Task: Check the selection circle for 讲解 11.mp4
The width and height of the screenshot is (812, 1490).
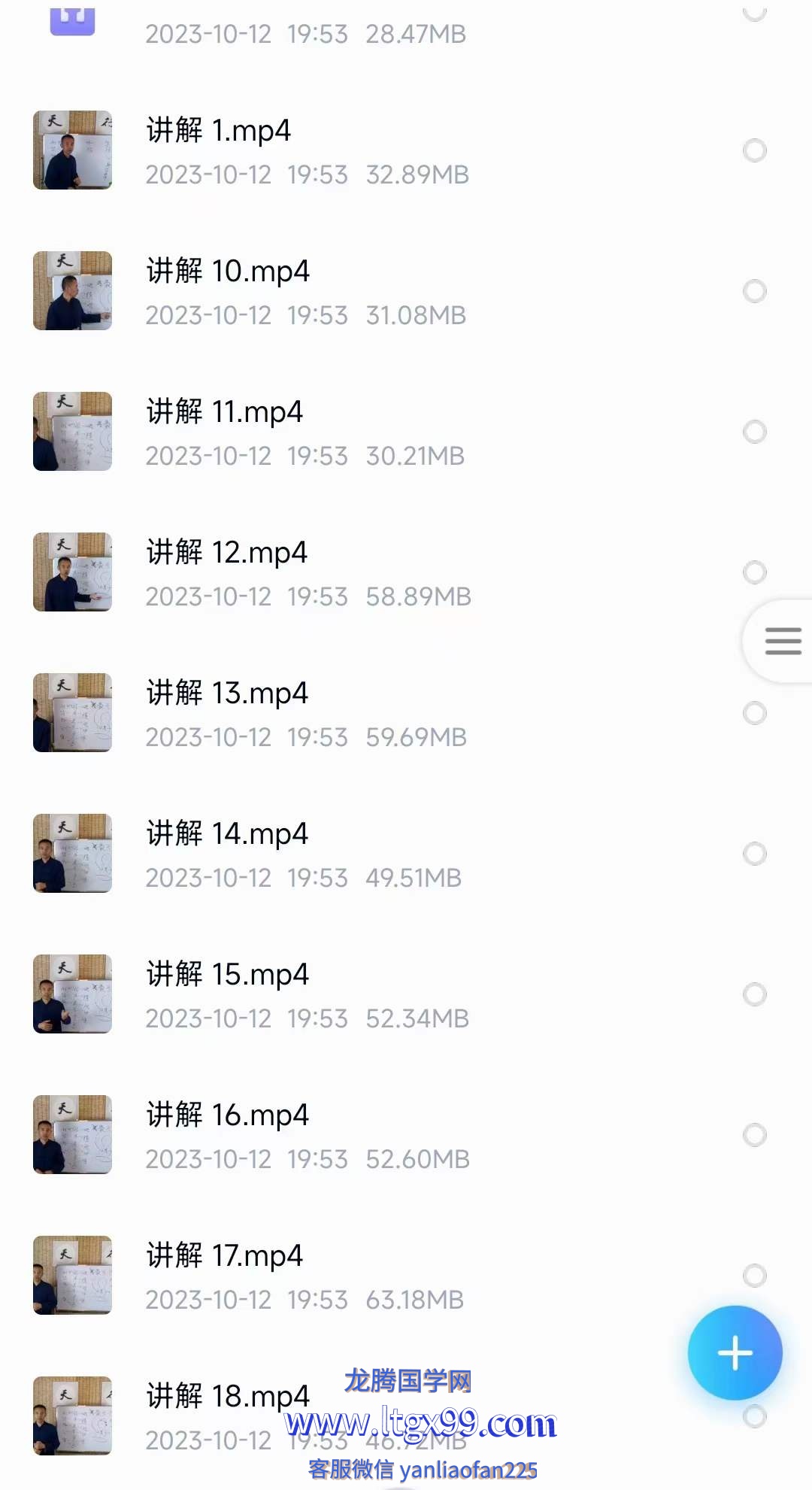Action: [754, 432]
